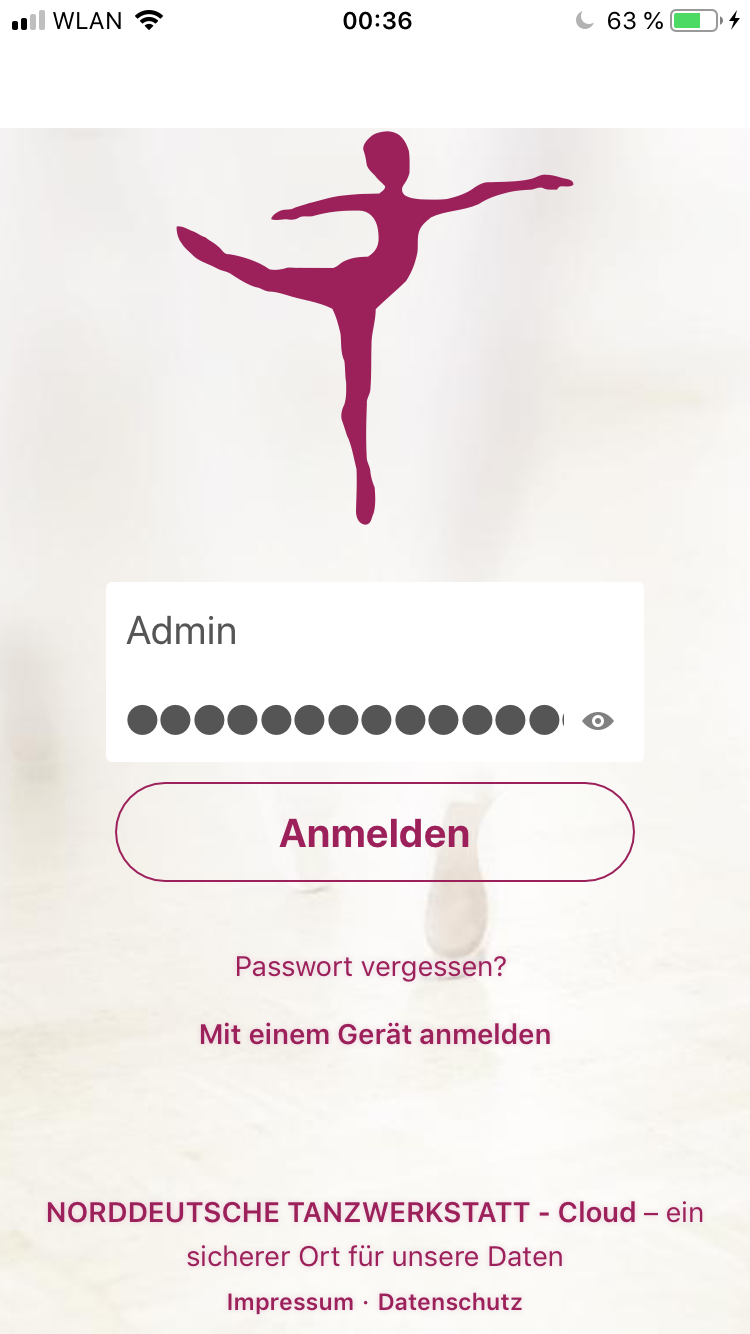Screen dimensions: 750x1334
Task: Open the Passwort vergessen? link
Action: [371, 967]
